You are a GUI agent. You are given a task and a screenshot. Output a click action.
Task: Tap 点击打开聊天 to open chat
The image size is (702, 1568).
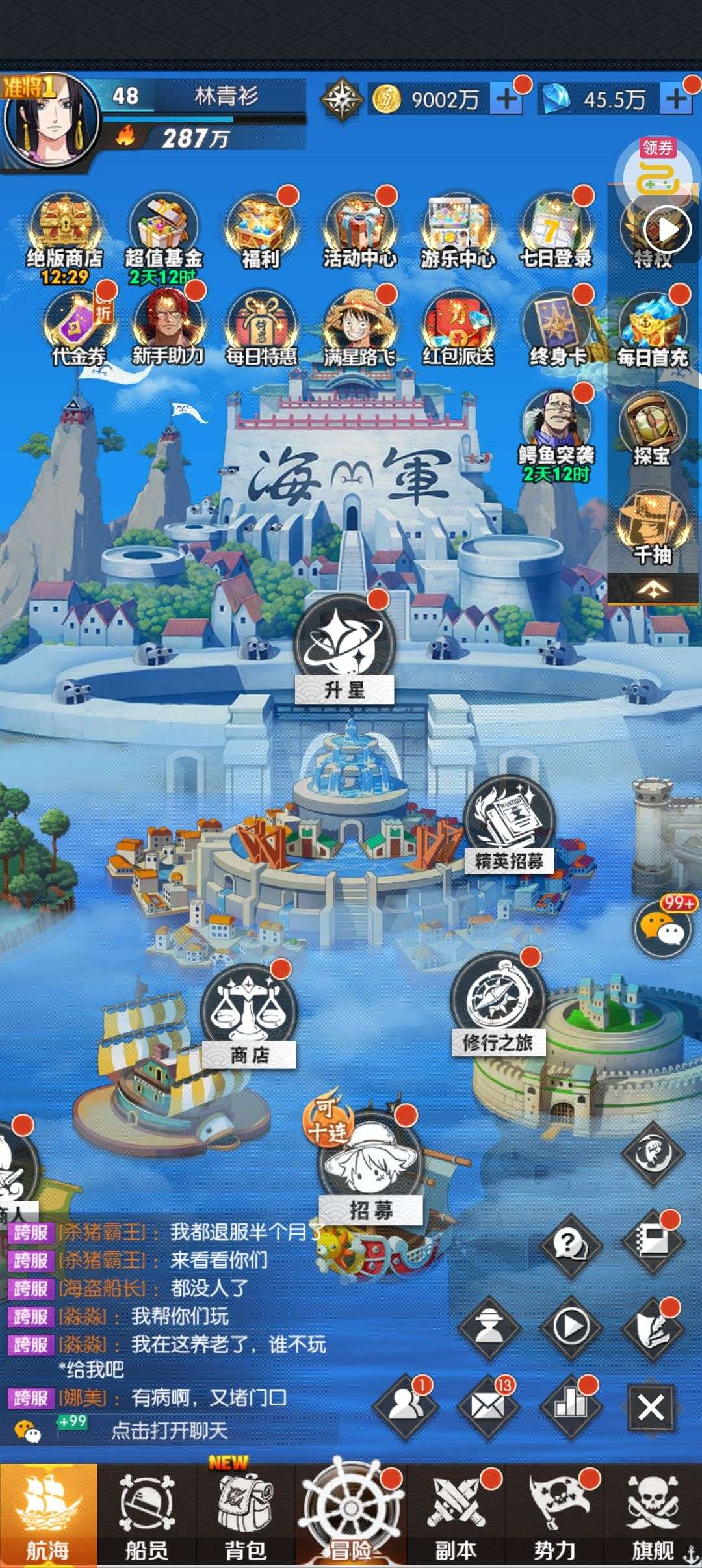coord(169,1430)
